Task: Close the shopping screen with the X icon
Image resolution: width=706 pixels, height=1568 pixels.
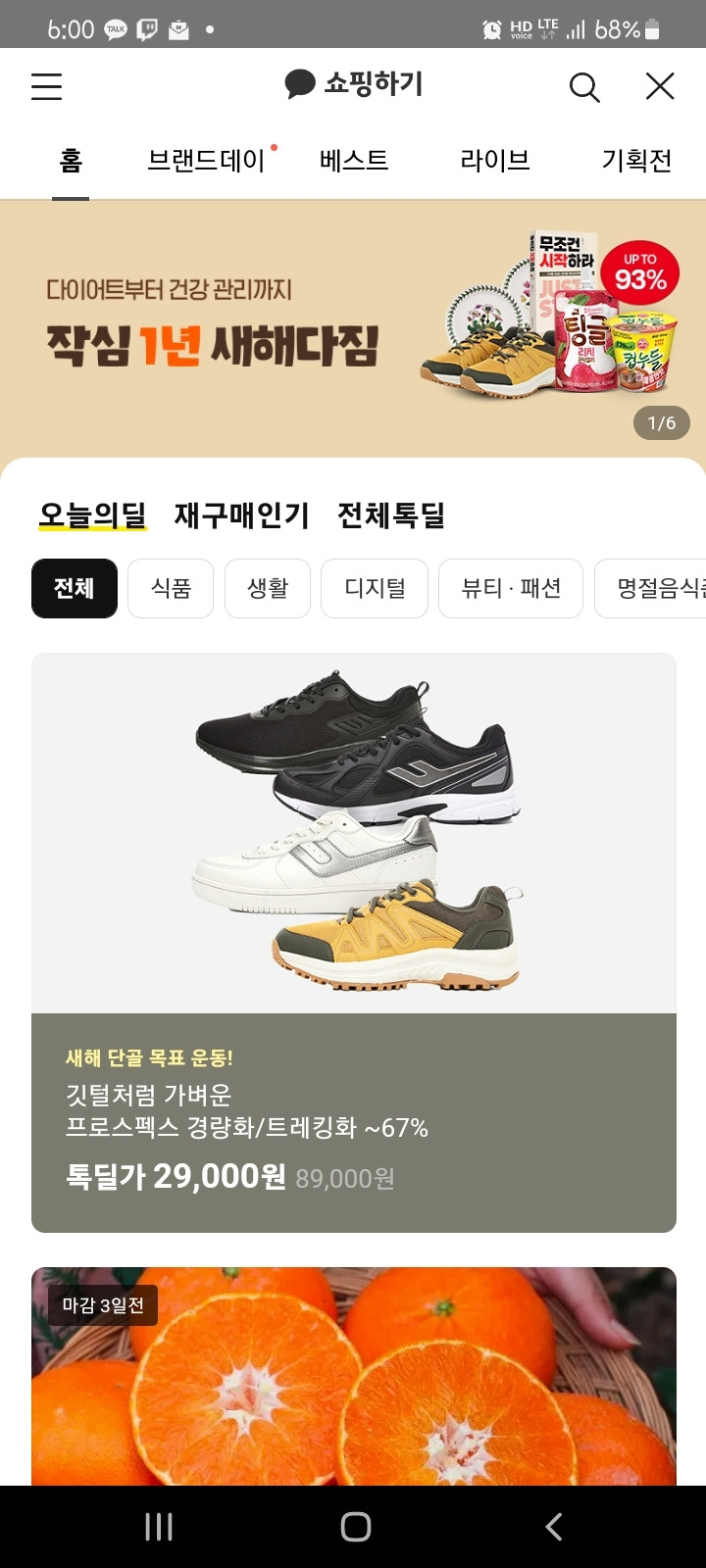Action: tap(659, 87)
